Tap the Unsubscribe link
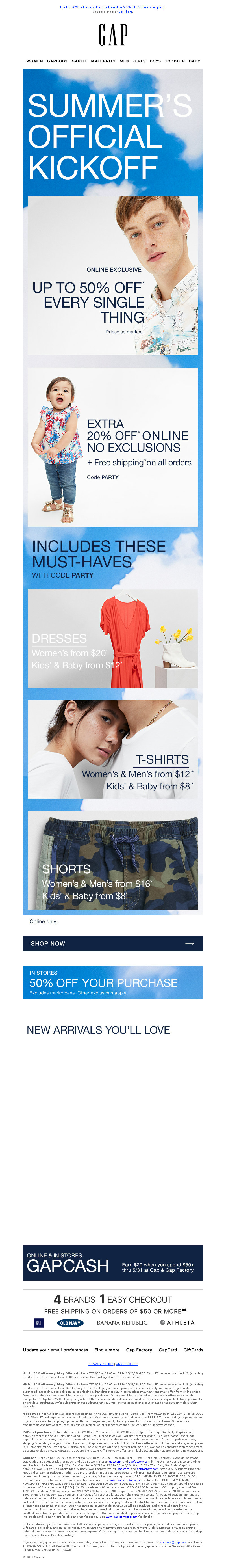 [x=126, y=1364]
